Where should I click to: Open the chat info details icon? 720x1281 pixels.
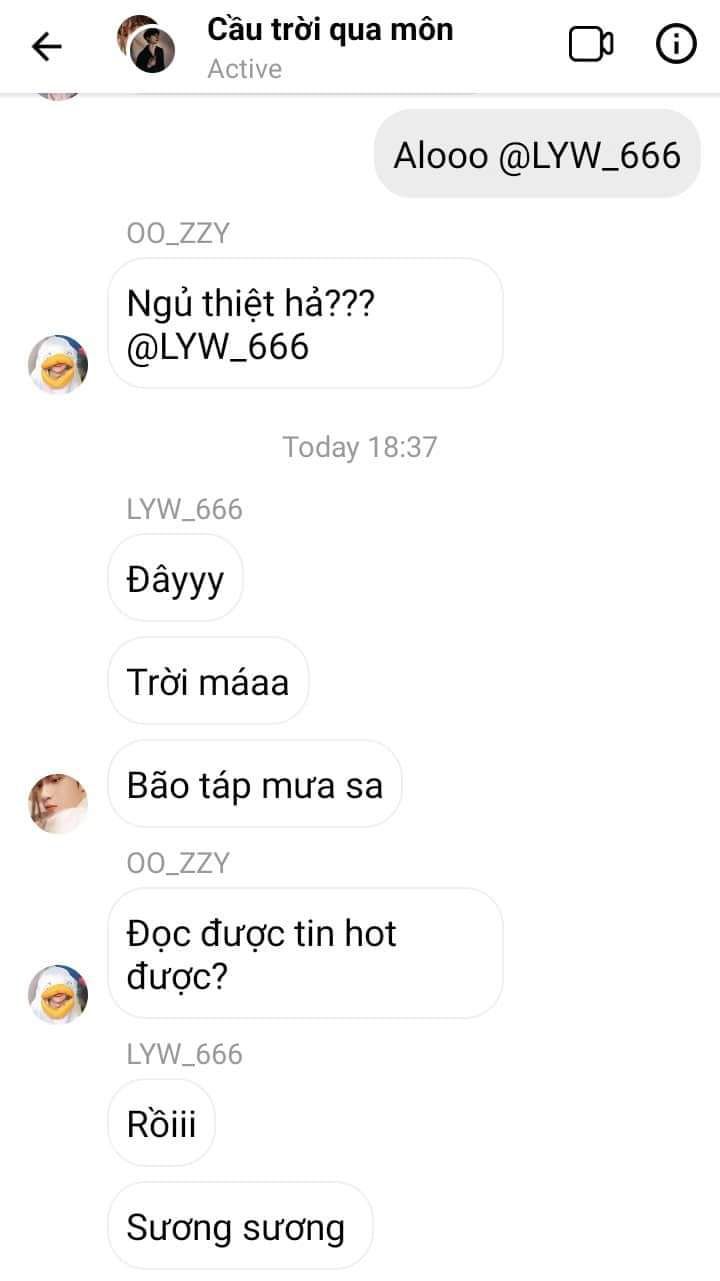coord(676,45)
